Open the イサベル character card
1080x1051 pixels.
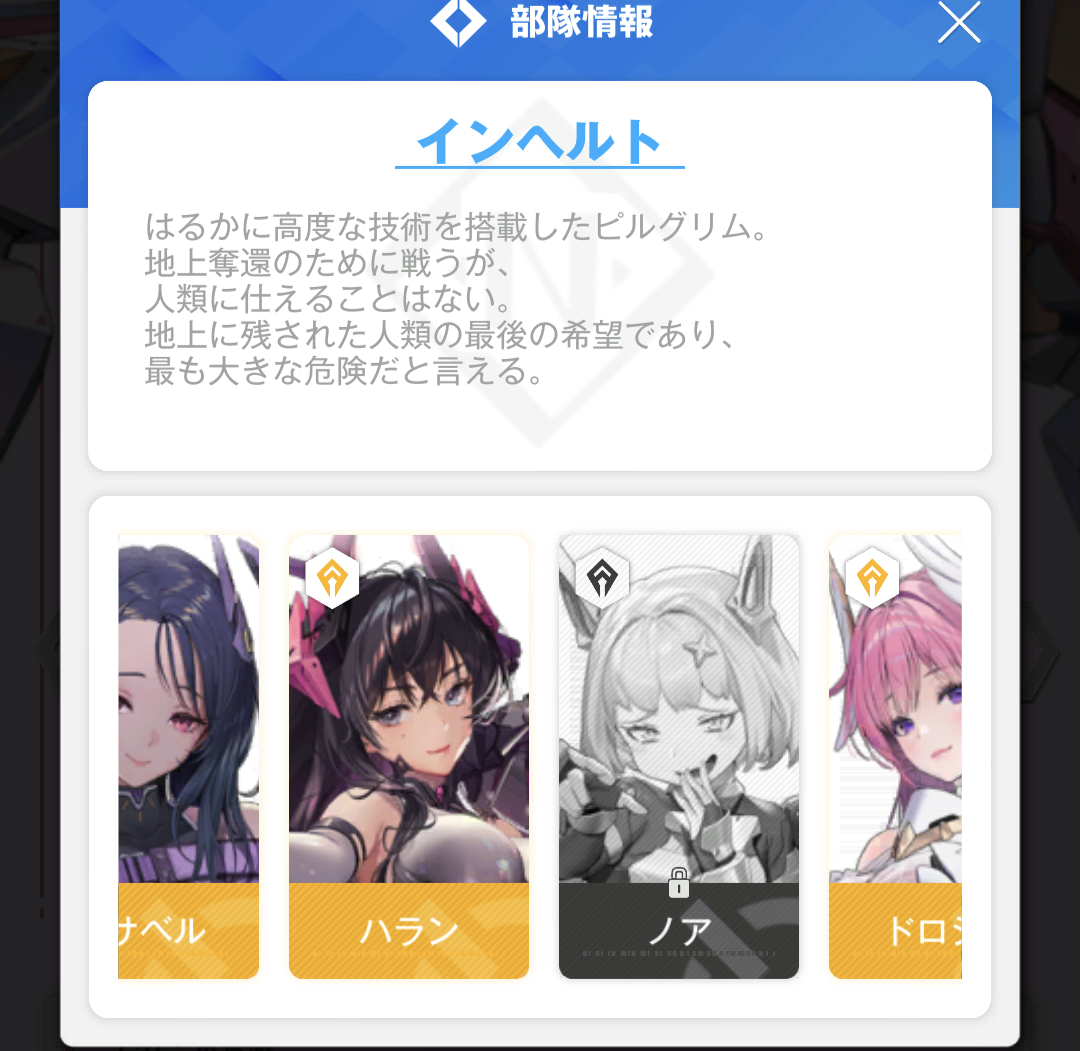click(188, 756)
